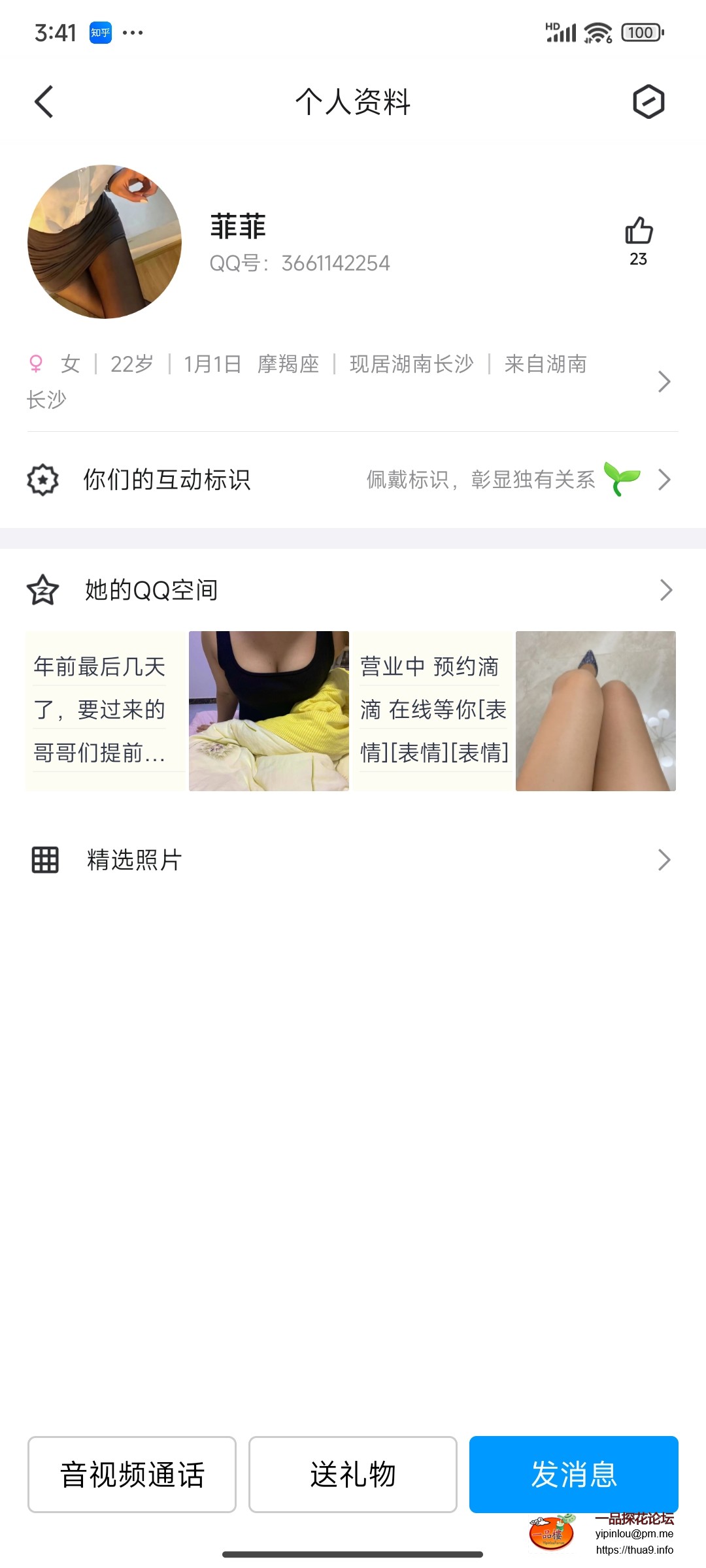Click the 送礼物 button
This screenshot has height=1568, width=706.
click(352, 1475)
